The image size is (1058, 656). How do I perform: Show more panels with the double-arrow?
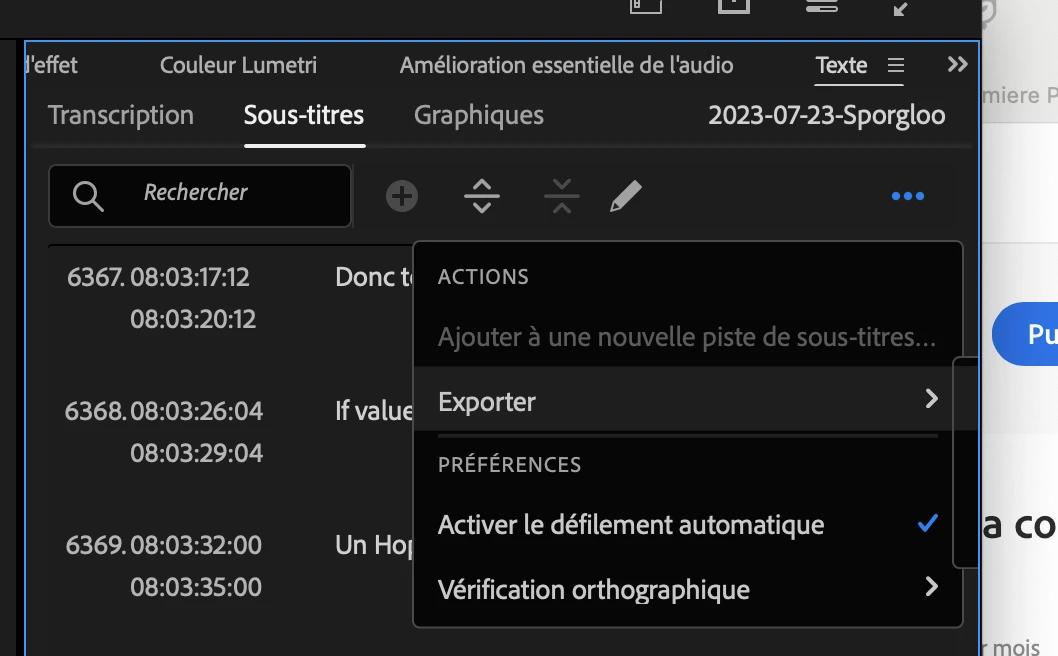coord(957,65)
